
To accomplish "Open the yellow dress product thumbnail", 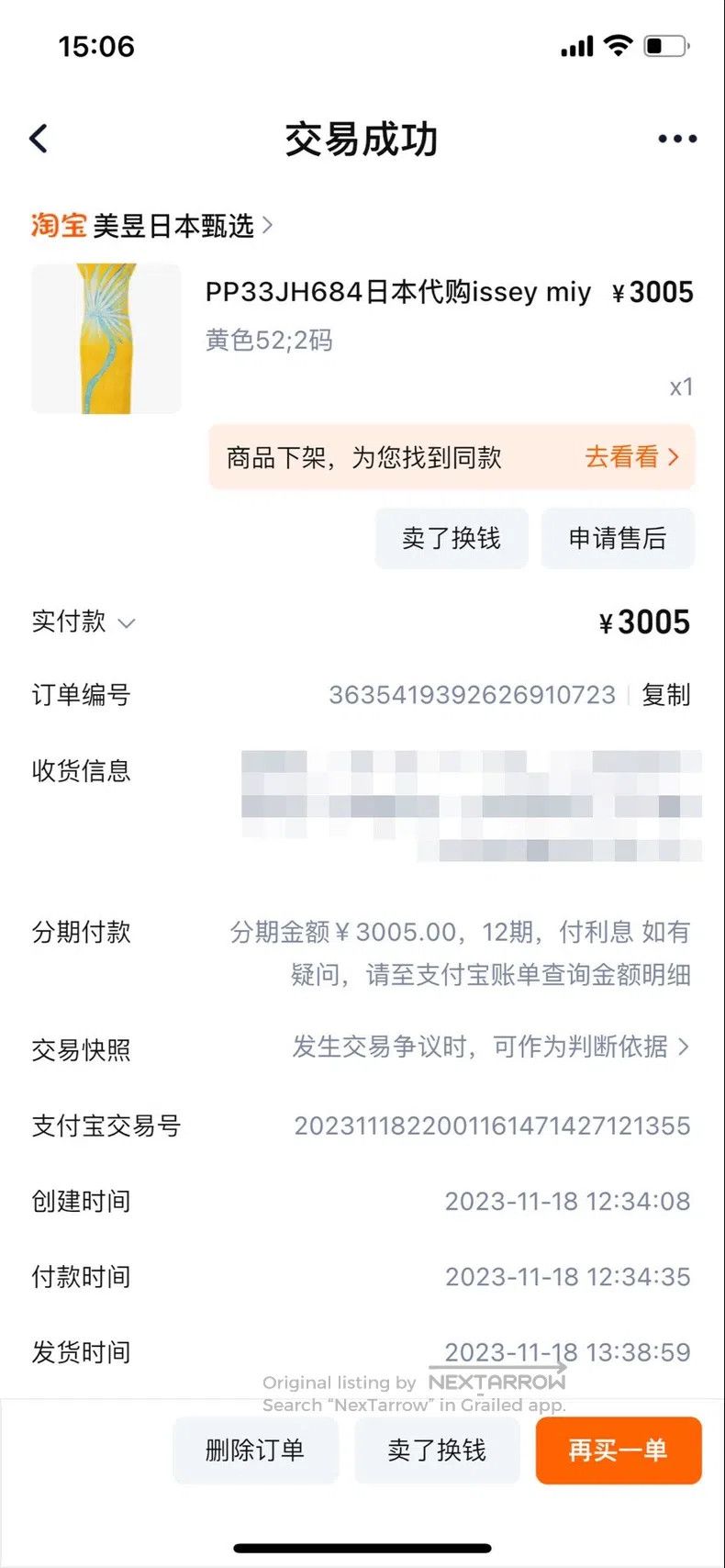I will click(x=106, y=339).
